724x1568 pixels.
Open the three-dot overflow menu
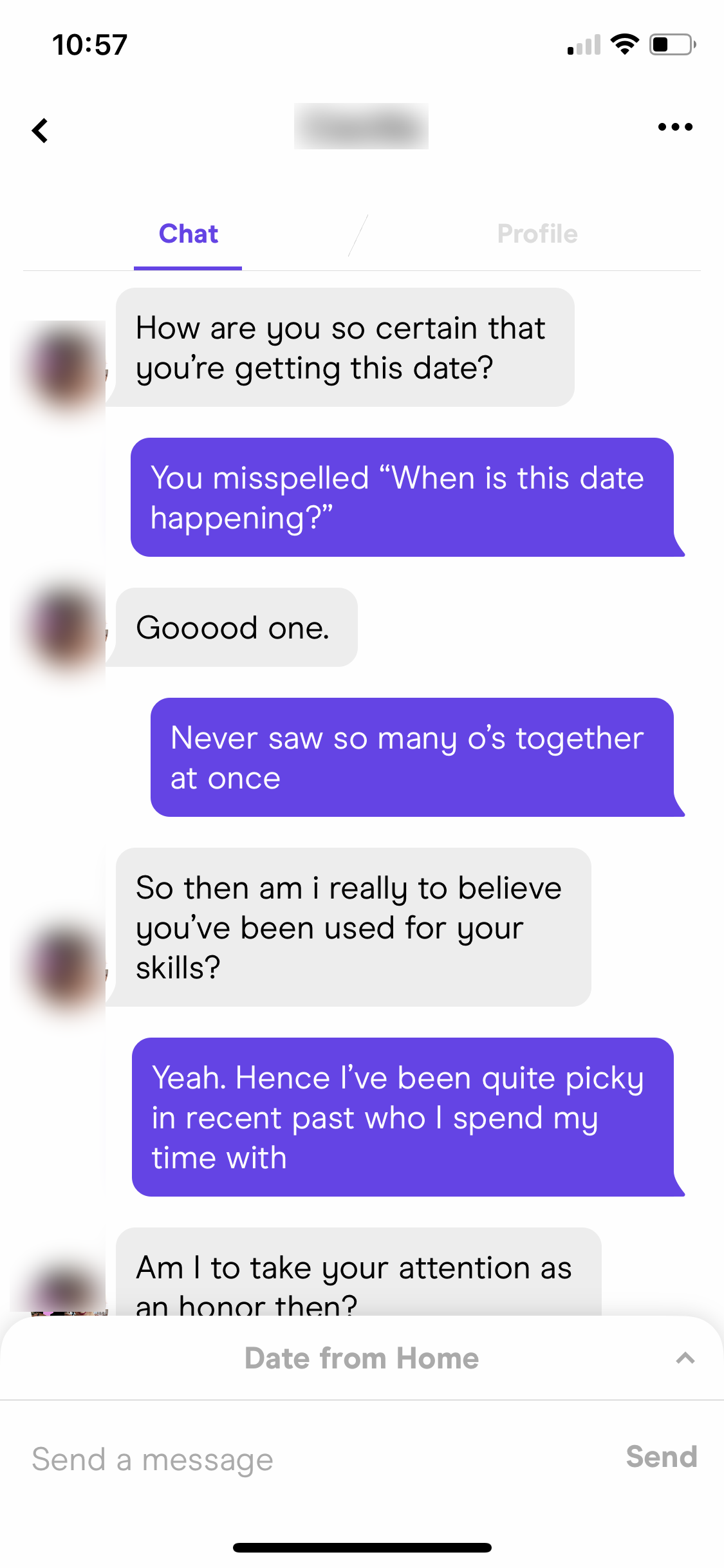(675, 127)
